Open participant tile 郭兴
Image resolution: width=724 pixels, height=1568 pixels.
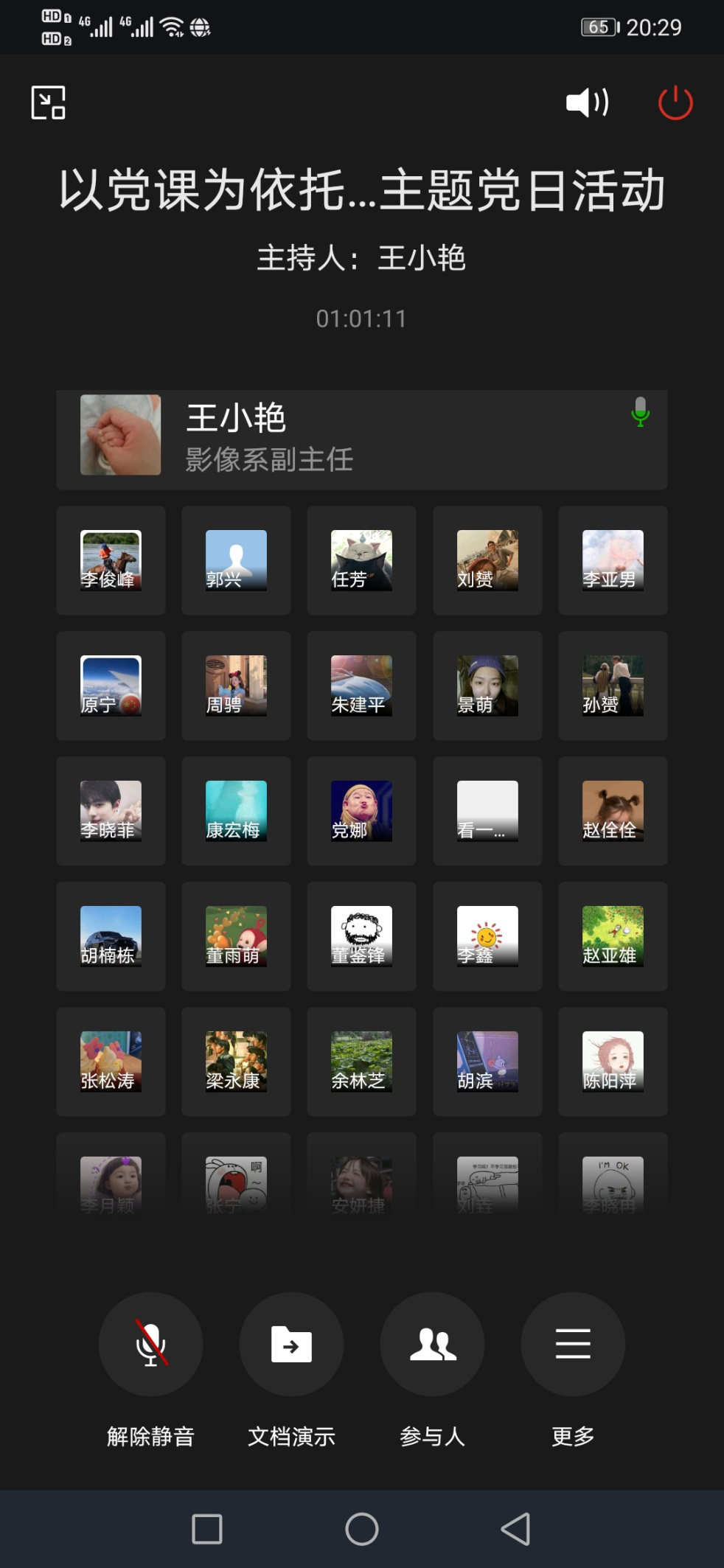click(x=236, y=560)
